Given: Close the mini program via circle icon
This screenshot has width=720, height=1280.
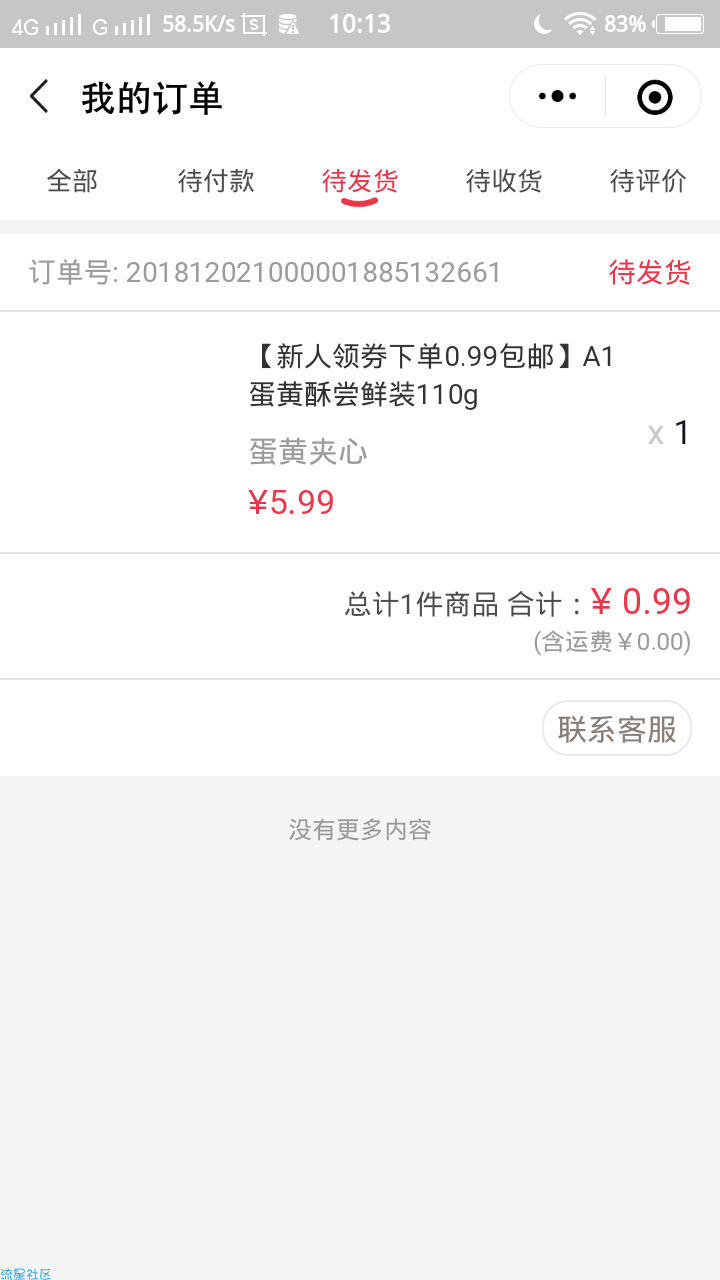Looking at the screenshot, I should [654, 97].
